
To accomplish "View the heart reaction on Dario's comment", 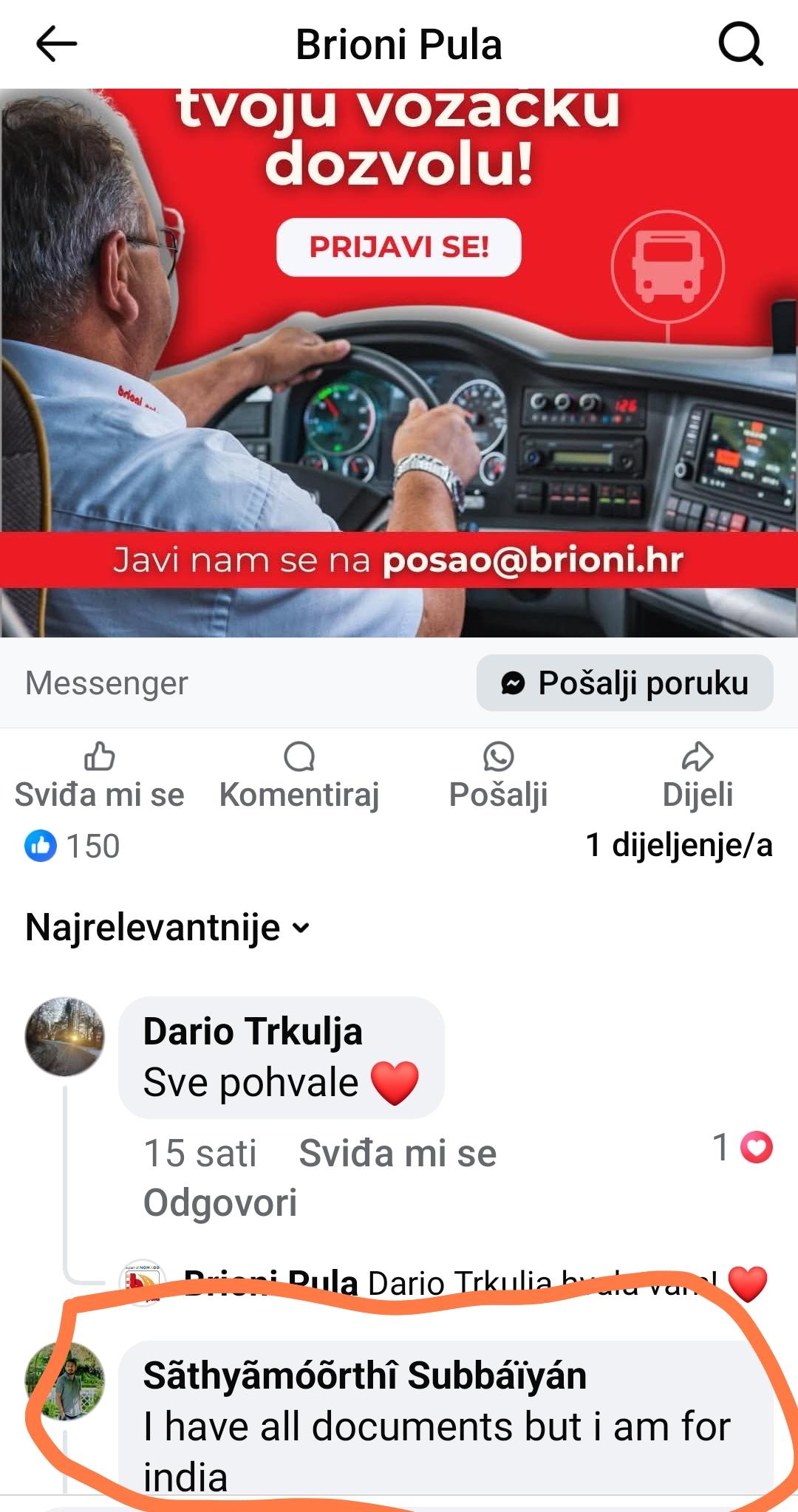I will 743,1148.
